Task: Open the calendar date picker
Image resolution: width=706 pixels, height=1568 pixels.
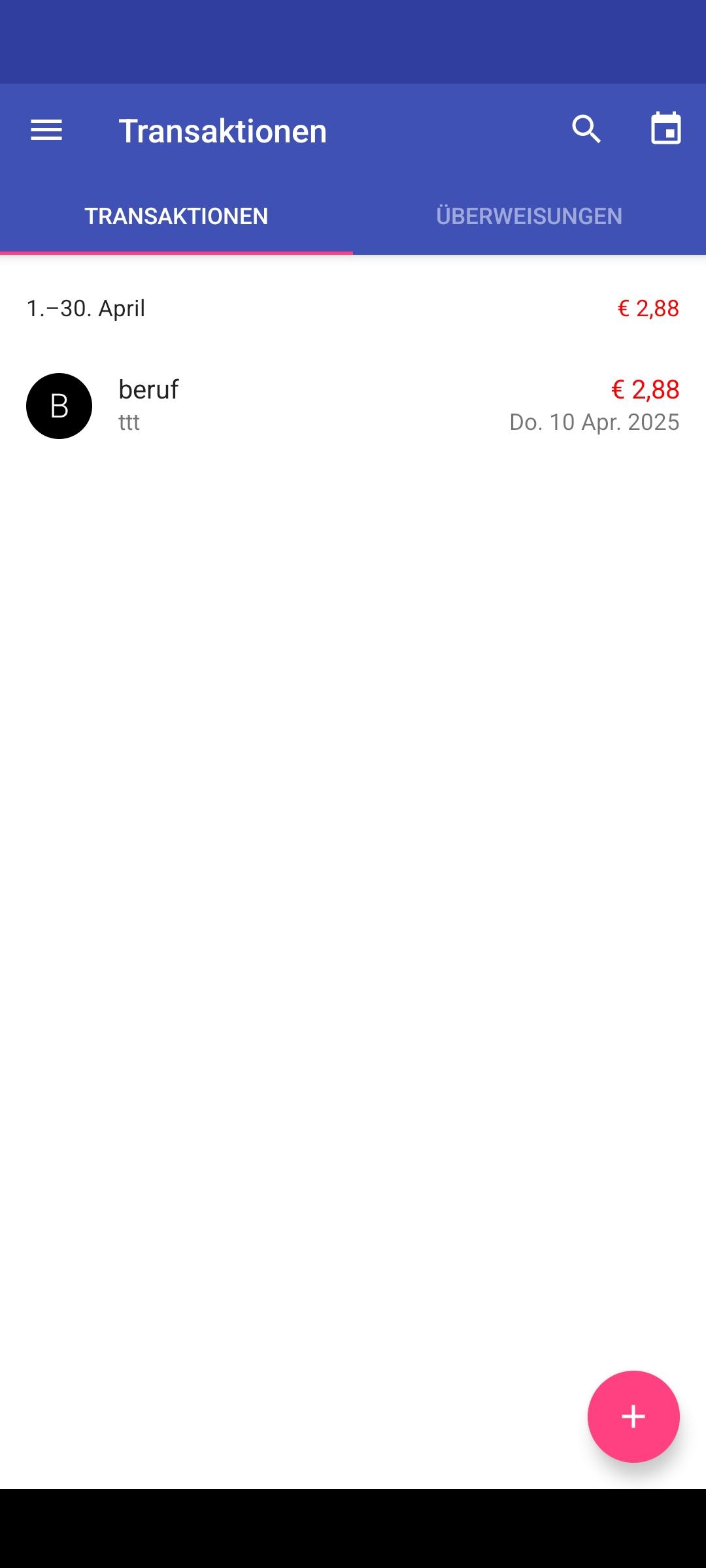Action: coord(665,129)
